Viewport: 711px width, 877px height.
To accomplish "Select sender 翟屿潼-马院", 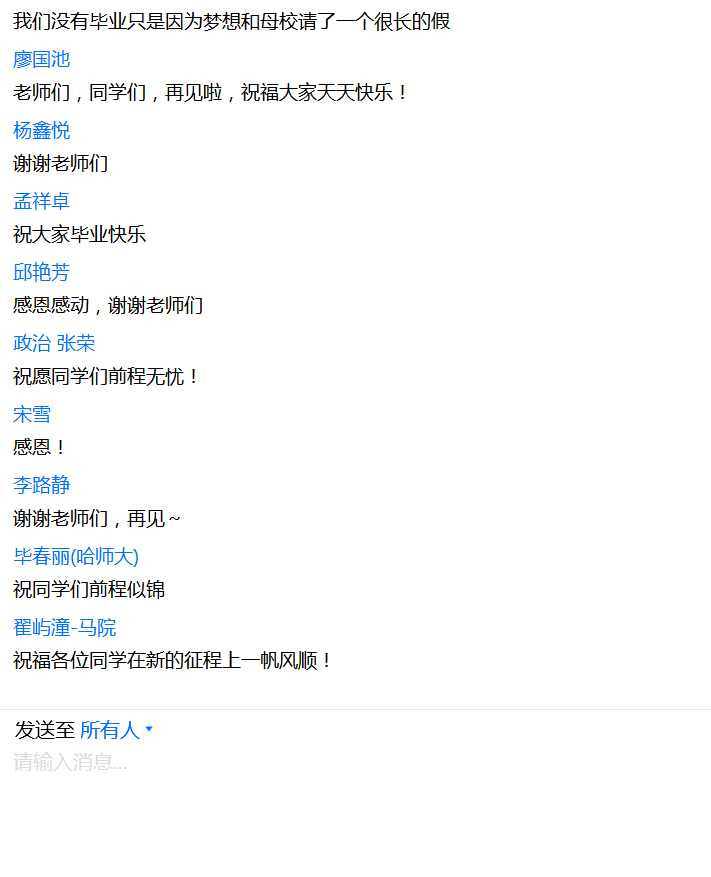I will click(x=64, y=627).
